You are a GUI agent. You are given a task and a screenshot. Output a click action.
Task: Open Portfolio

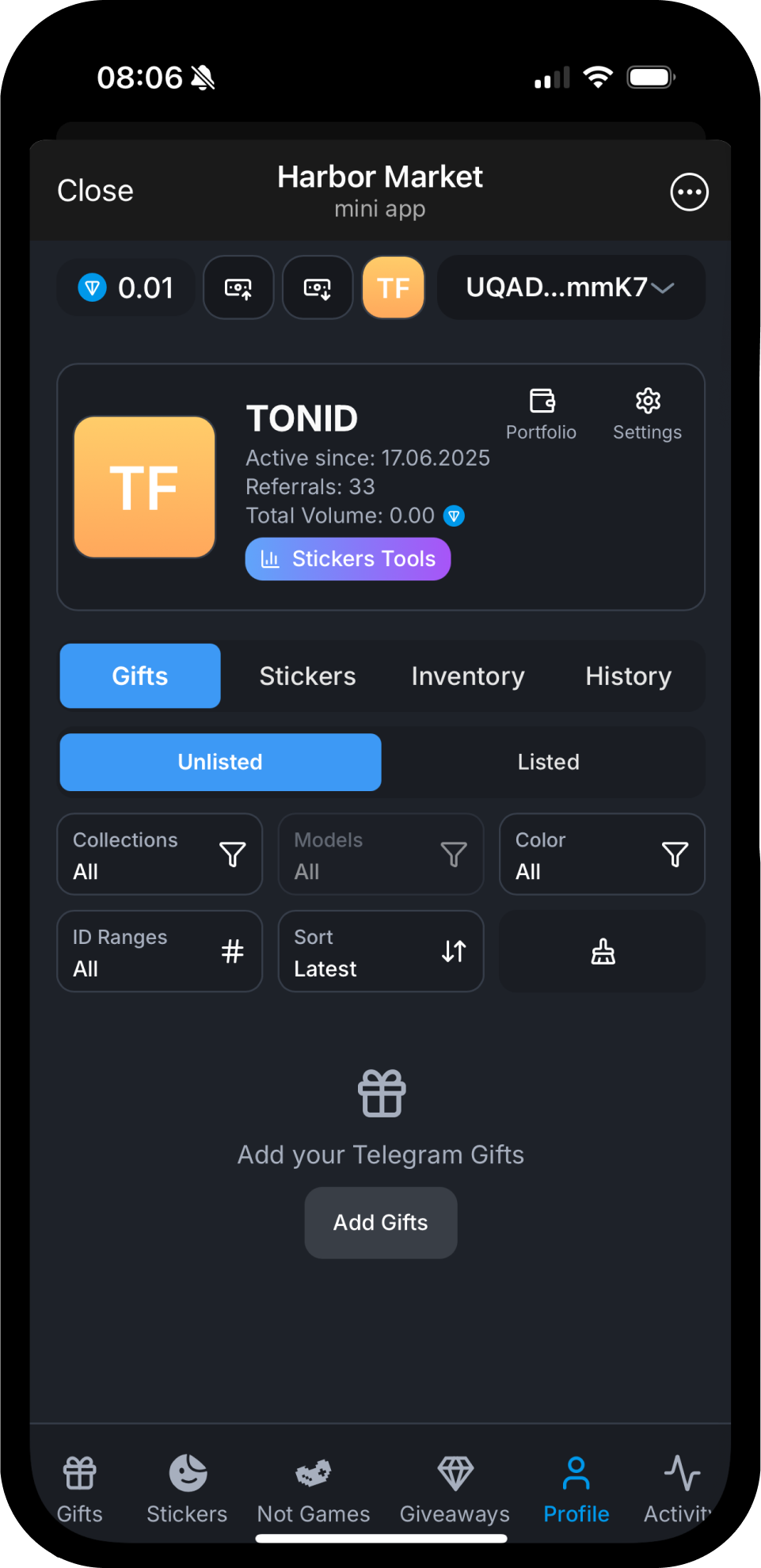(x=542, y=414)
